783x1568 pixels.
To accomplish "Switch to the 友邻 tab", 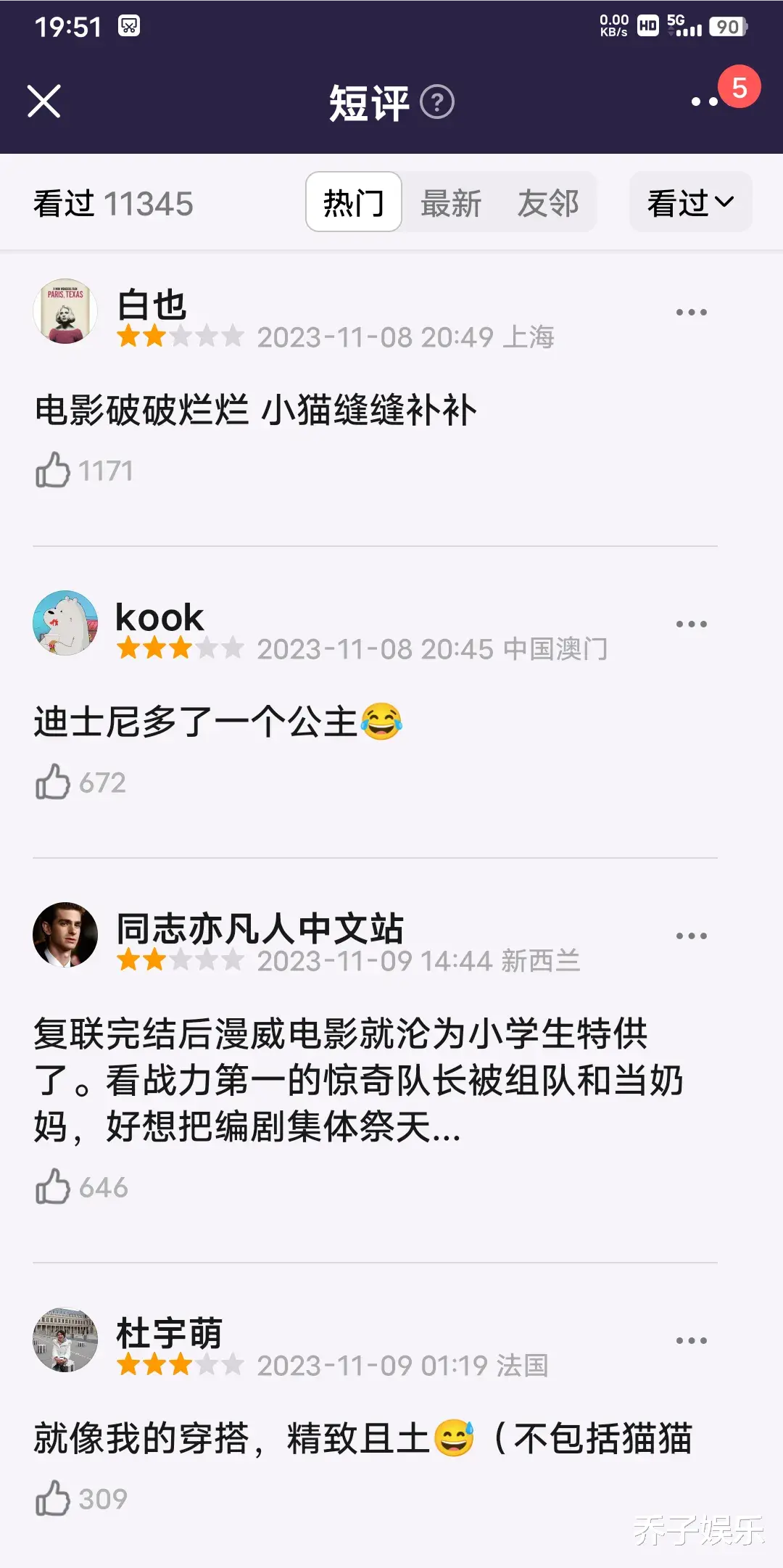I will [549, 203].
